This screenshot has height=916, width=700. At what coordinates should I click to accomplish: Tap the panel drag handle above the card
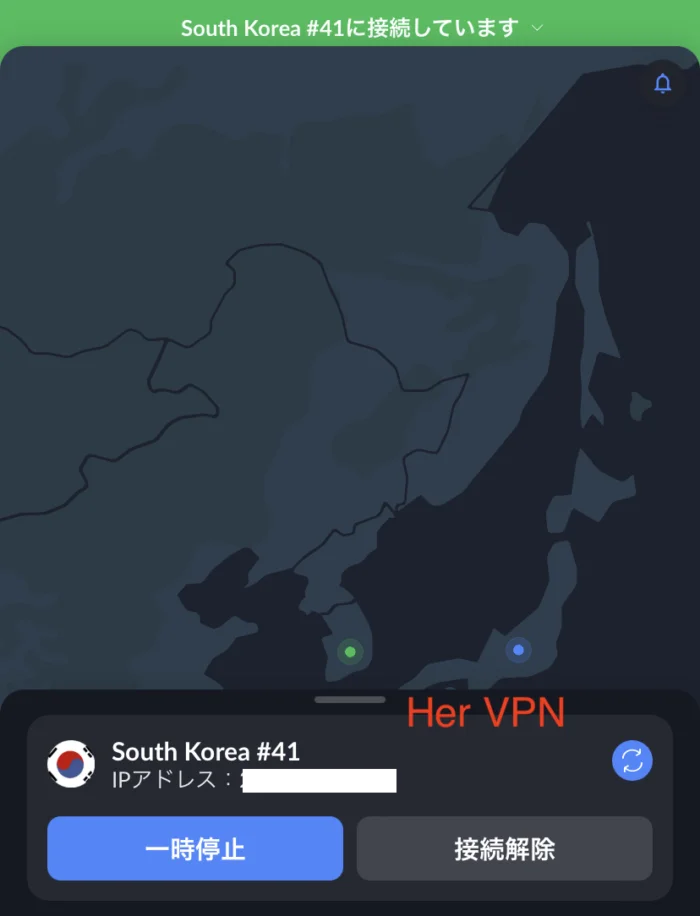(x=350, y=700)
